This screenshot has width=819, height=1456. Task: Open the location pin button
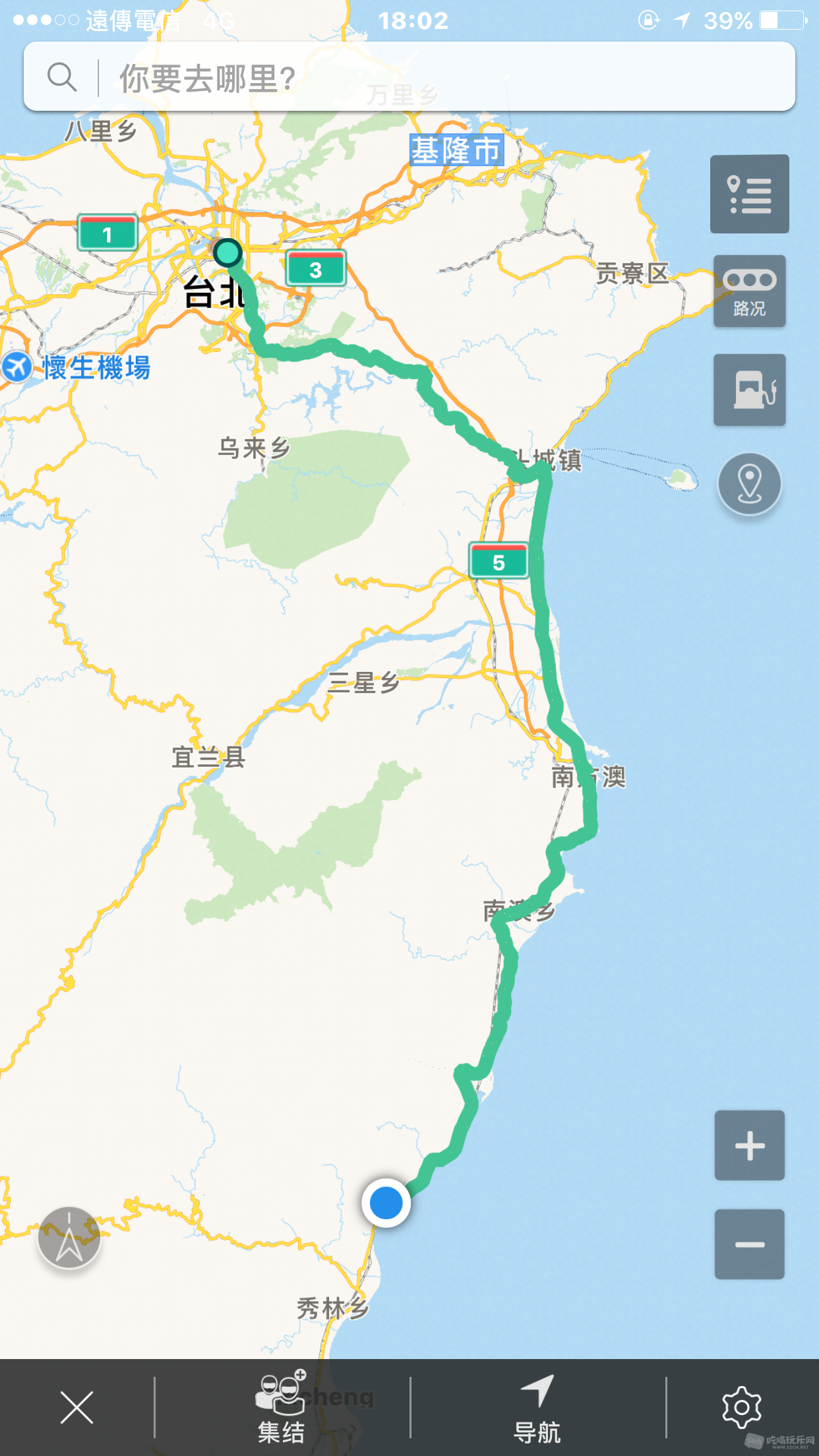pos(749,484)
